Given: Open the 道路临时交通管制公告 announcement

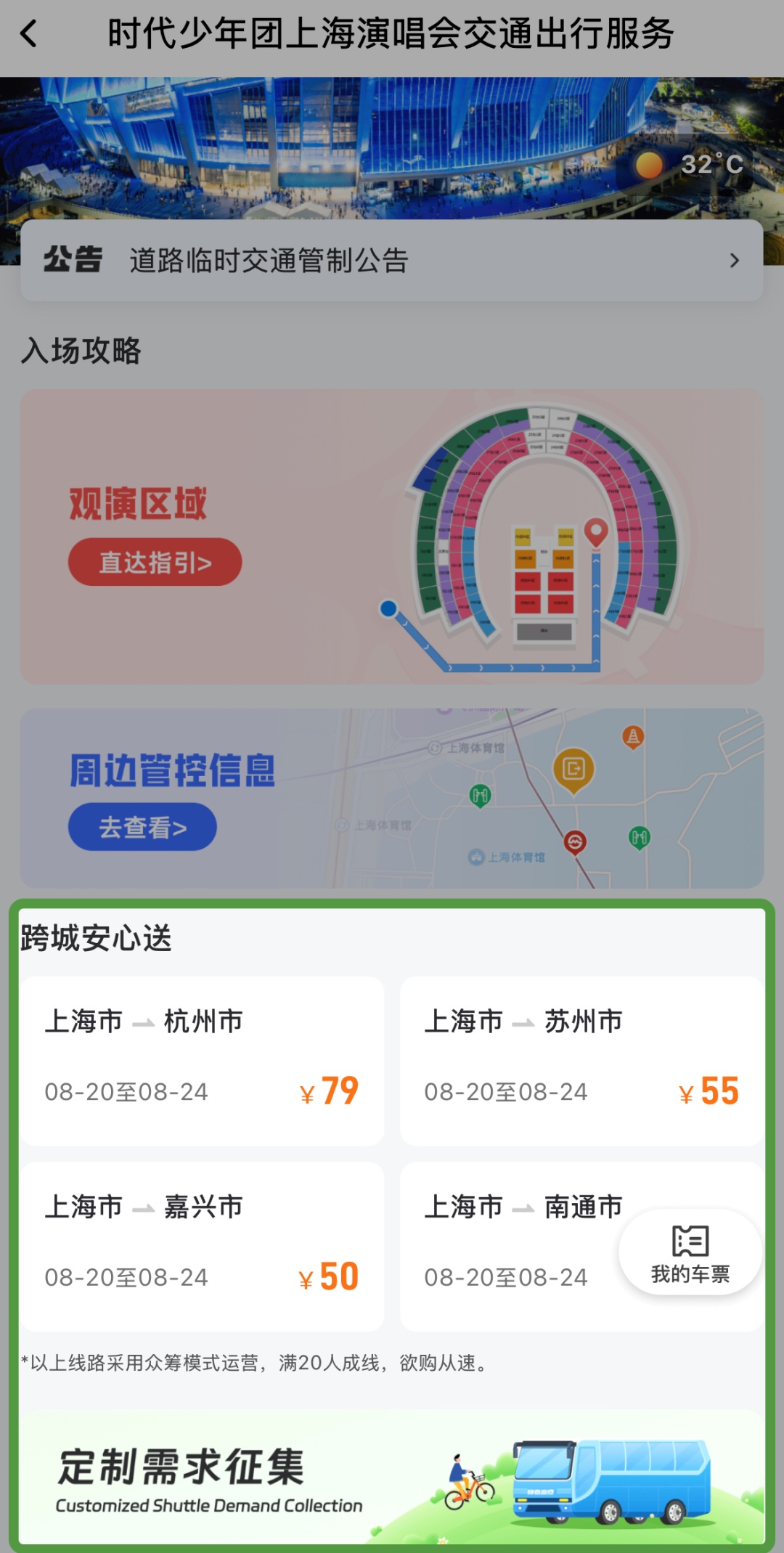Looking at the screenshot, I should tap(392, 261).
